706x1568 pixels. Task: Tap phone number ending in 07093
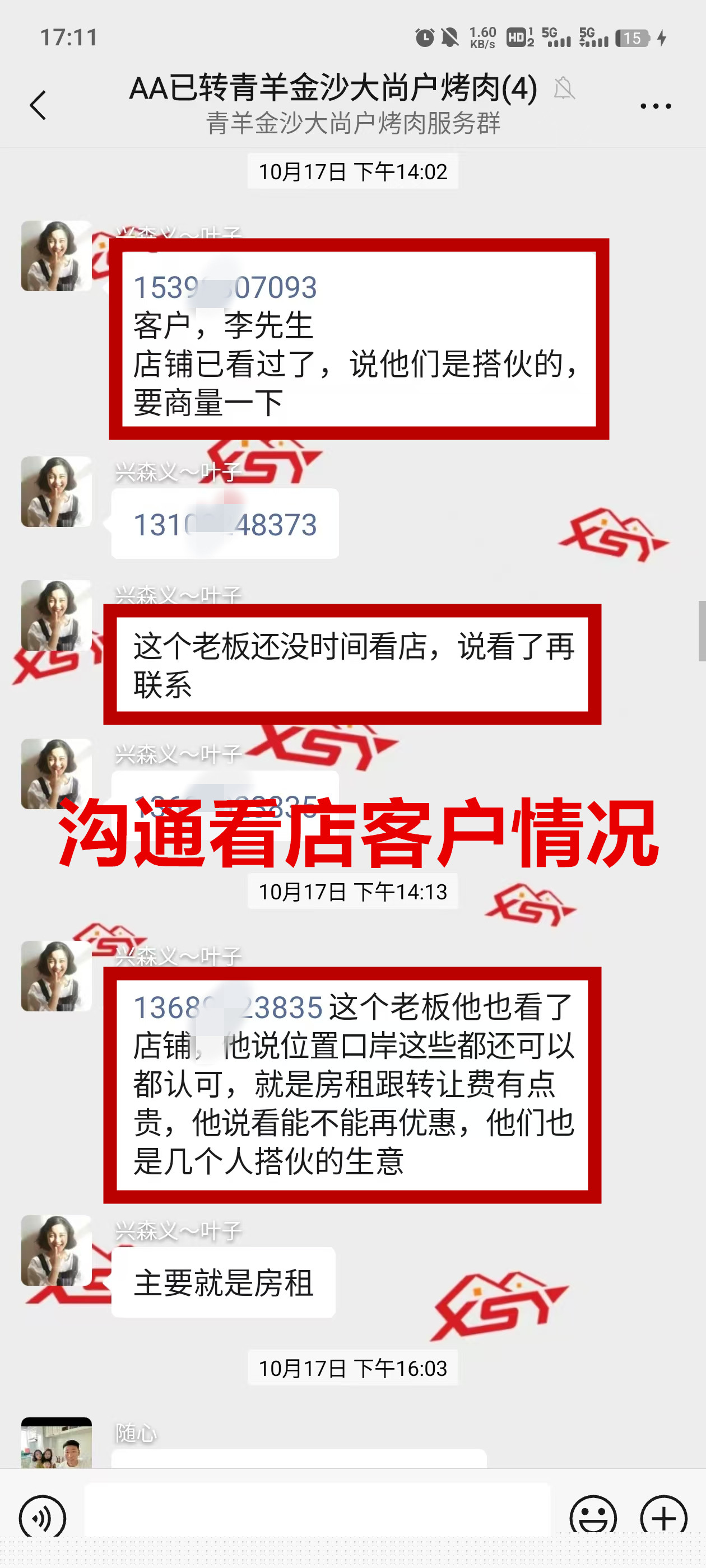pyautogui.click(x=225, y=287)
